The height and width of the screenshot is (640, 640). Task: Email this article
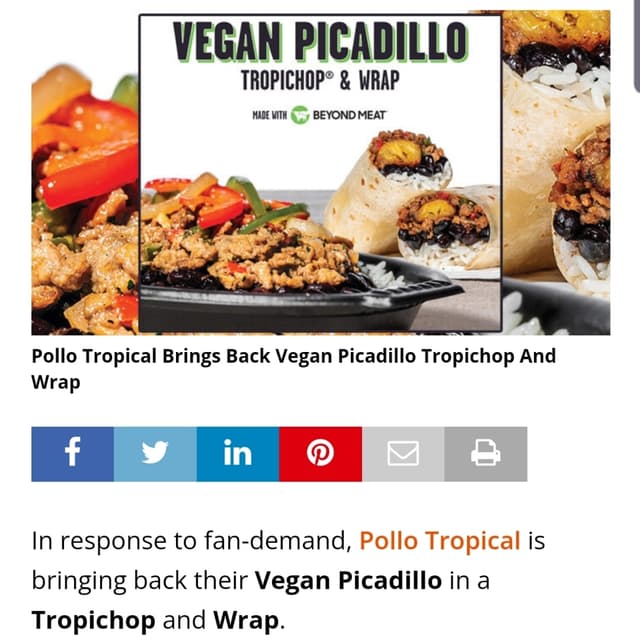coord(403,454)
